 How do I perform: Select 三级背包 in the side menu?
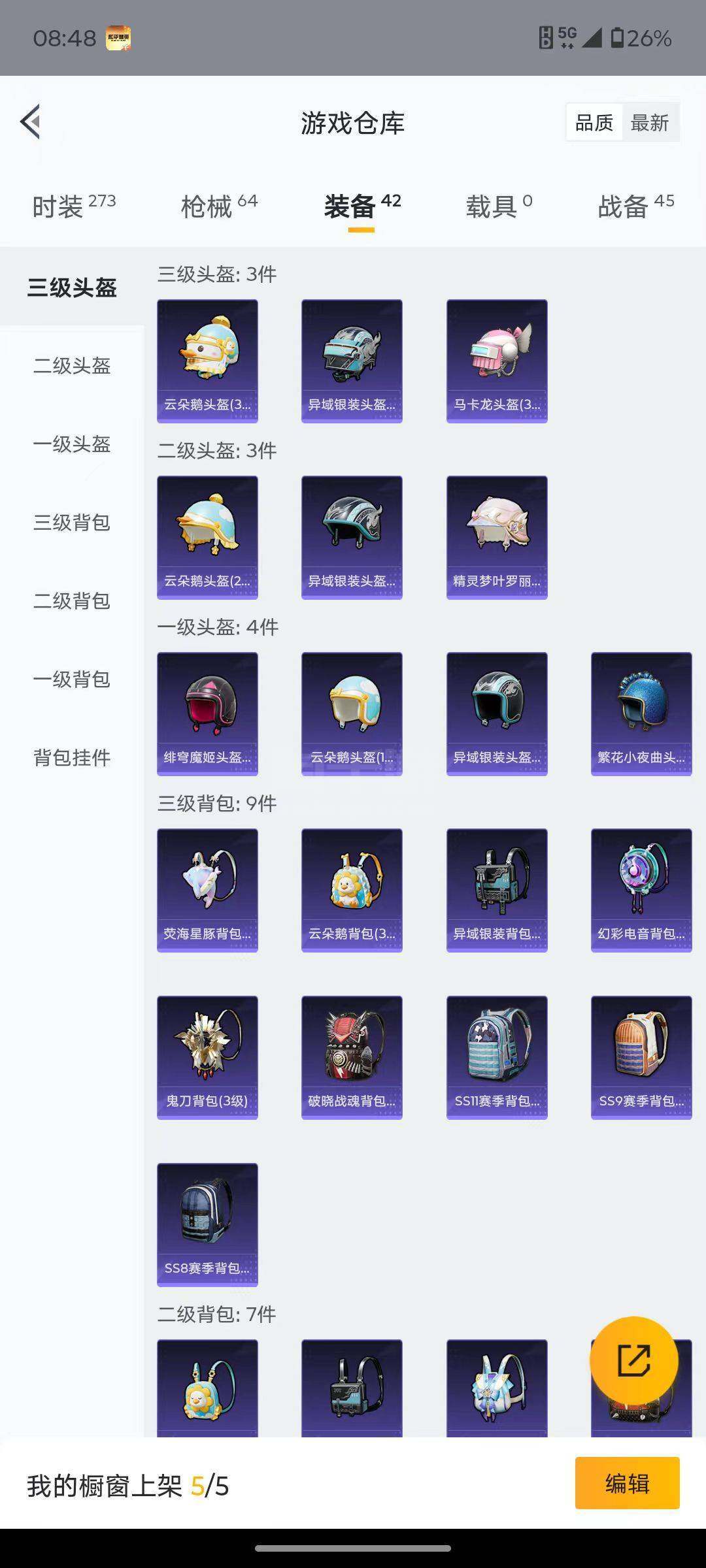pos(72,523)
